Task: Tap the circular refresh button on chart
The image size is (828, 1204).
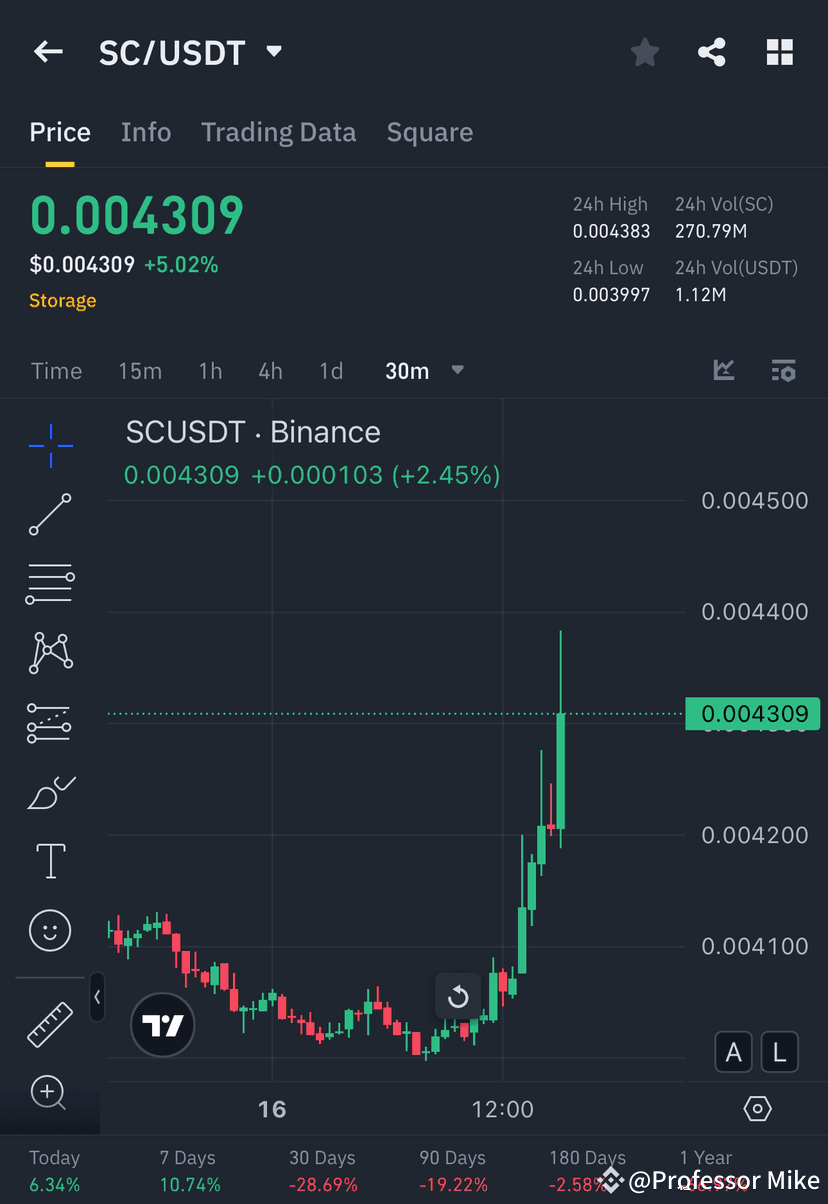Action: point(458,997)
